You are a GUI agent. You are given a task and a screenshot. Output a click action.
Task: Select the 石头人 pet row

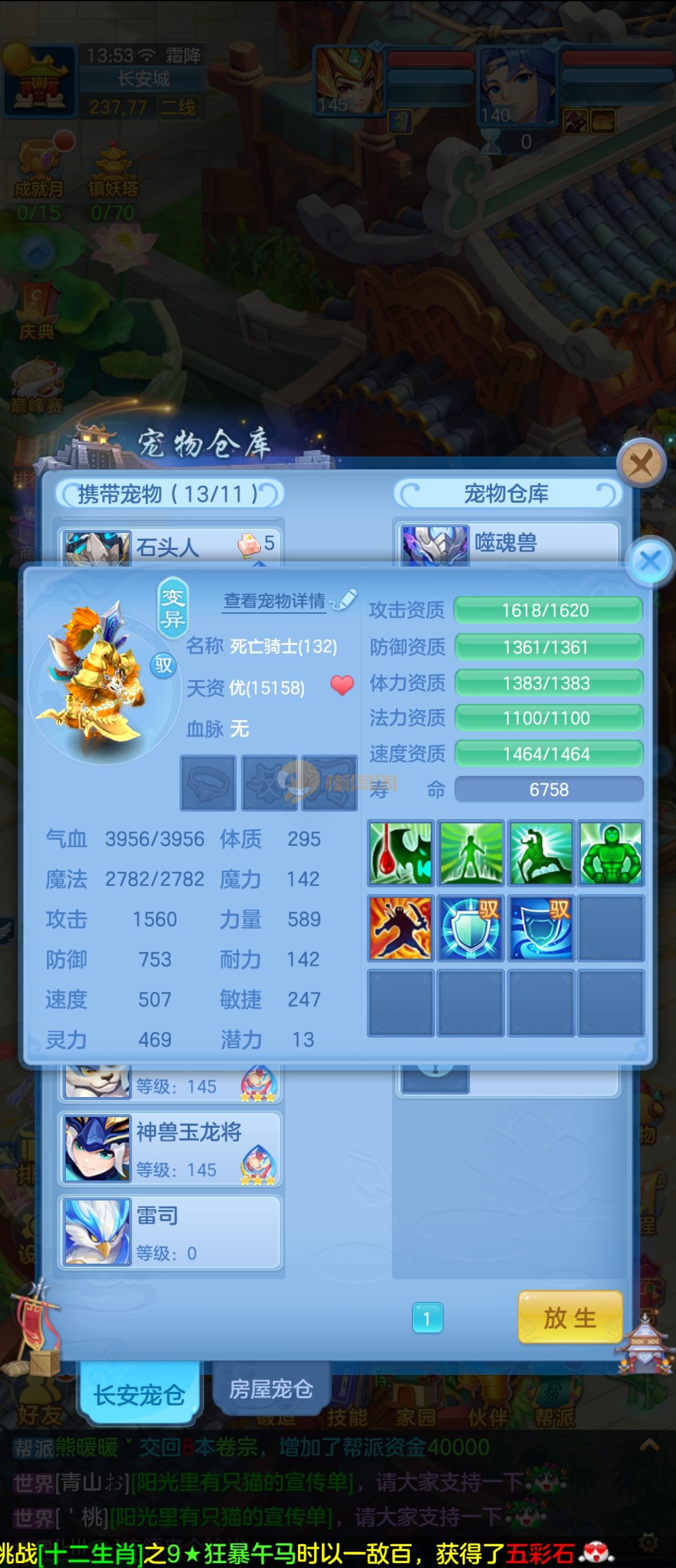[x=170, y=547]
